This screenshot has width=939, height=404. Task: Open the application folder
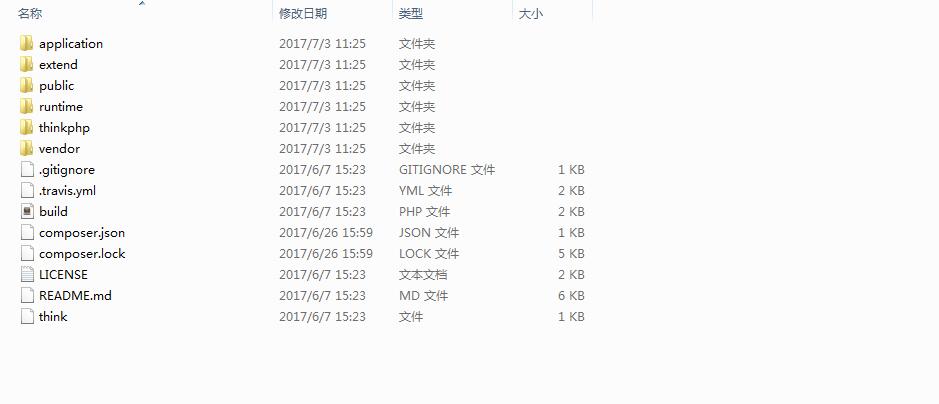point(70,44)
